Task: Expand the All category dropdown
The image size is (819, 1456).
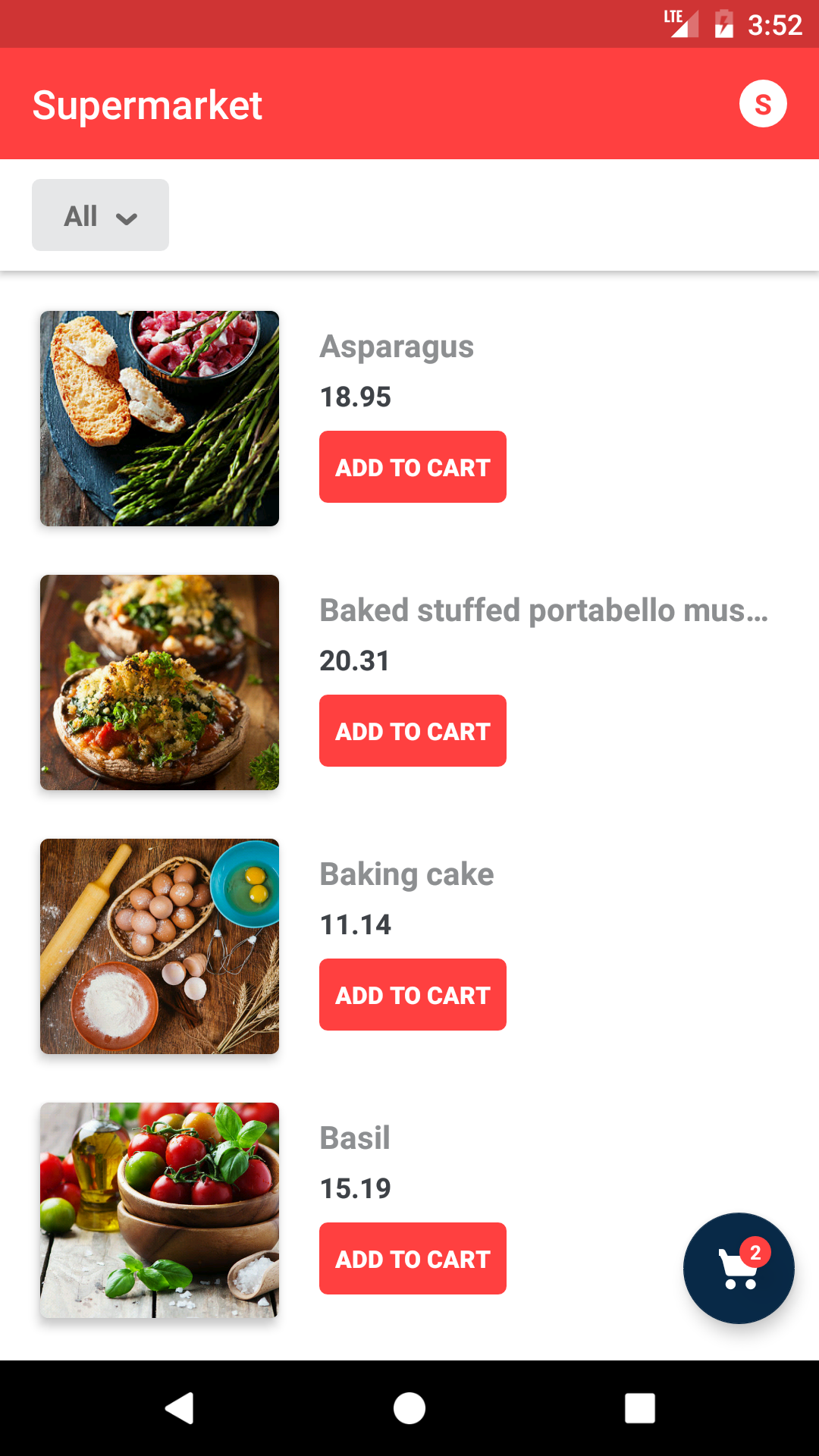Action: (x=100, y=215)
